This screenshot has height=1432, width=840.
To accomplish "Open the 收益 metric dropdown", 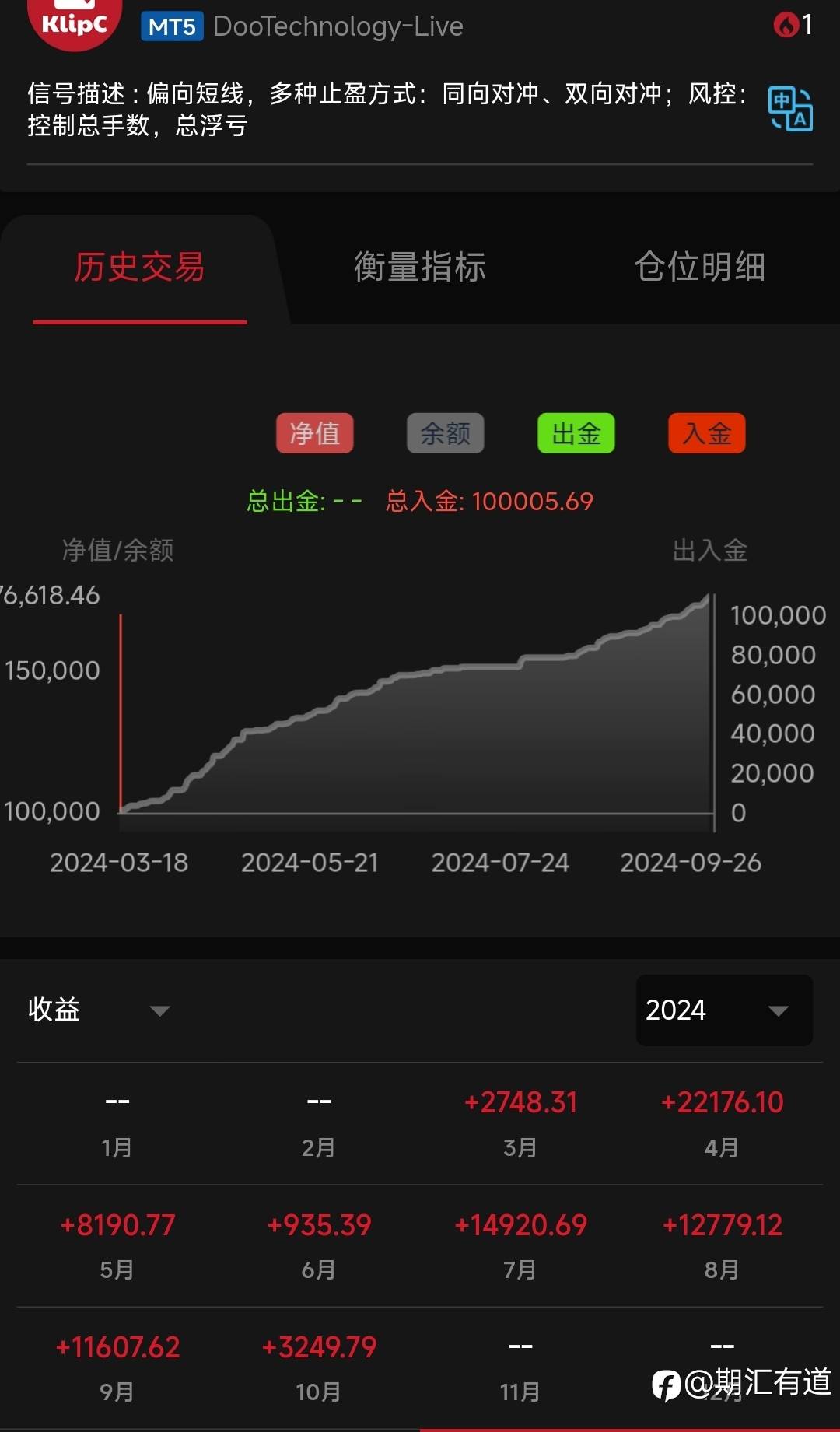I will [99, 1010].
